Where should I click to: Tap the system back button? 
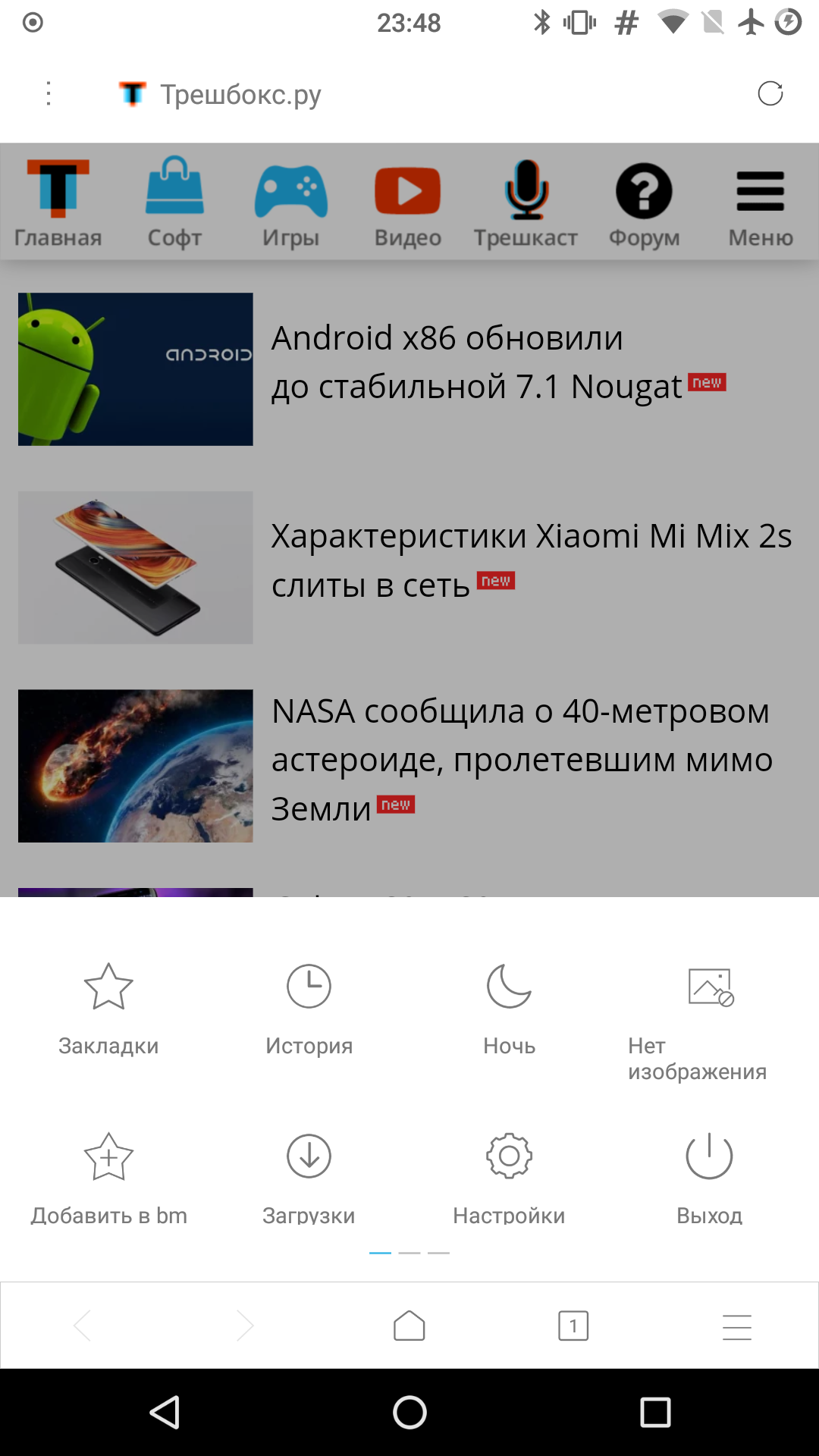(x=165, y=1413)
